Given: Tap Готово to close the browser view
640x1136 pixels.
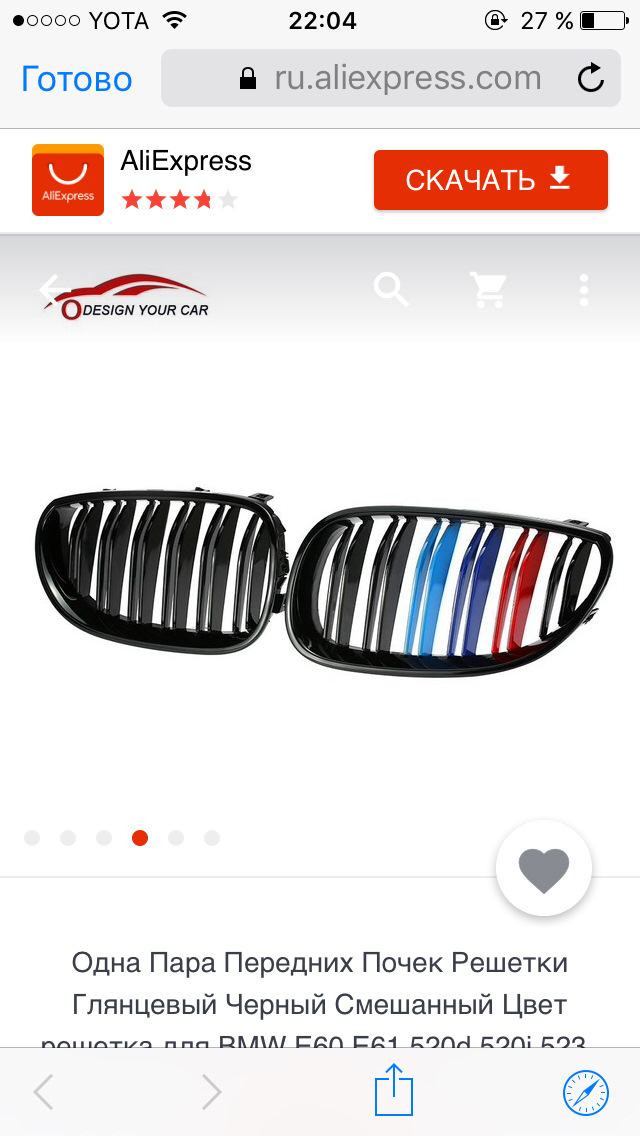Looking at the screenshot, I should tap(77, 79).
